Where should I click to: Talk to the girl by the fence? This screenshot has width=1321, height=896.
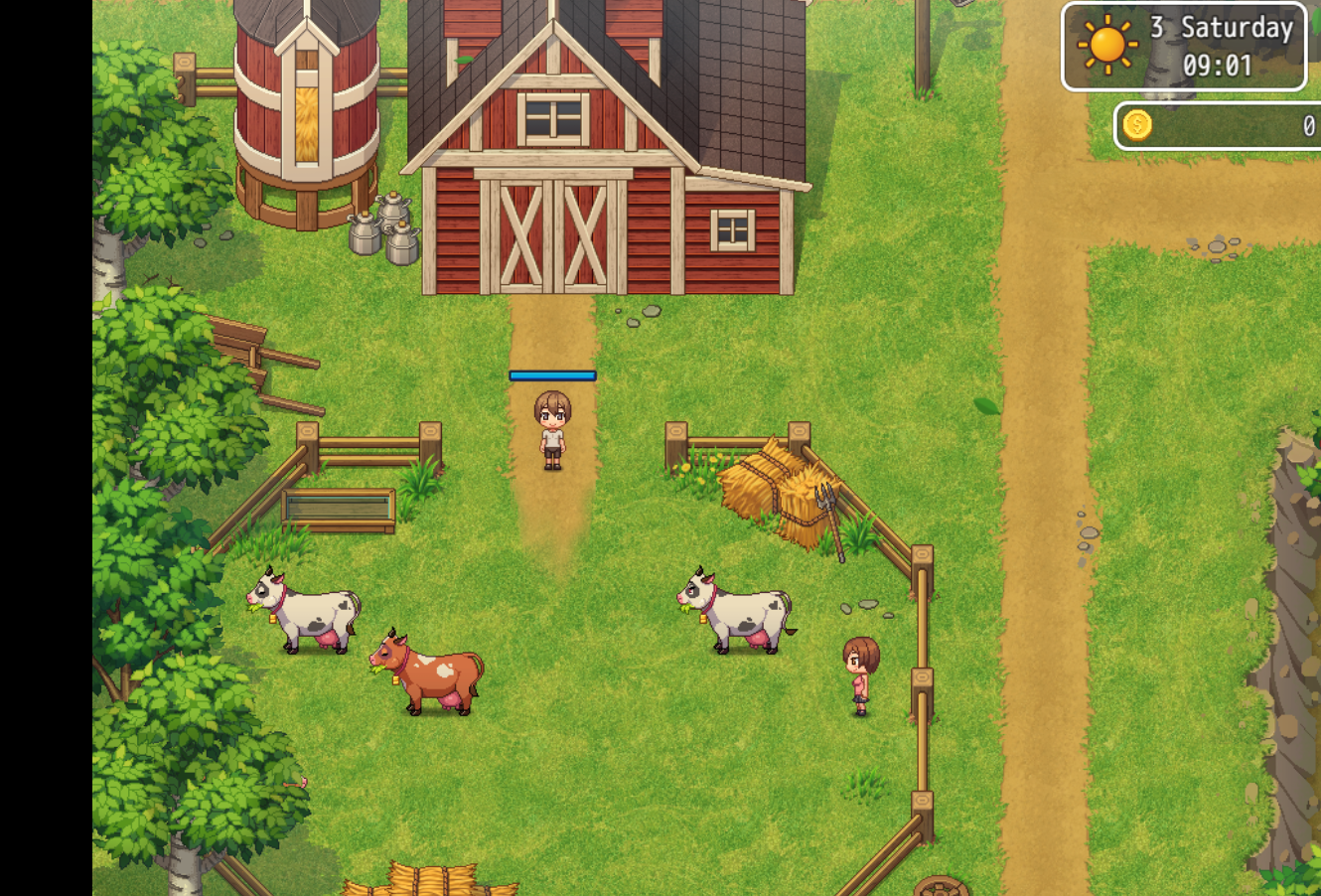[860, 674]
